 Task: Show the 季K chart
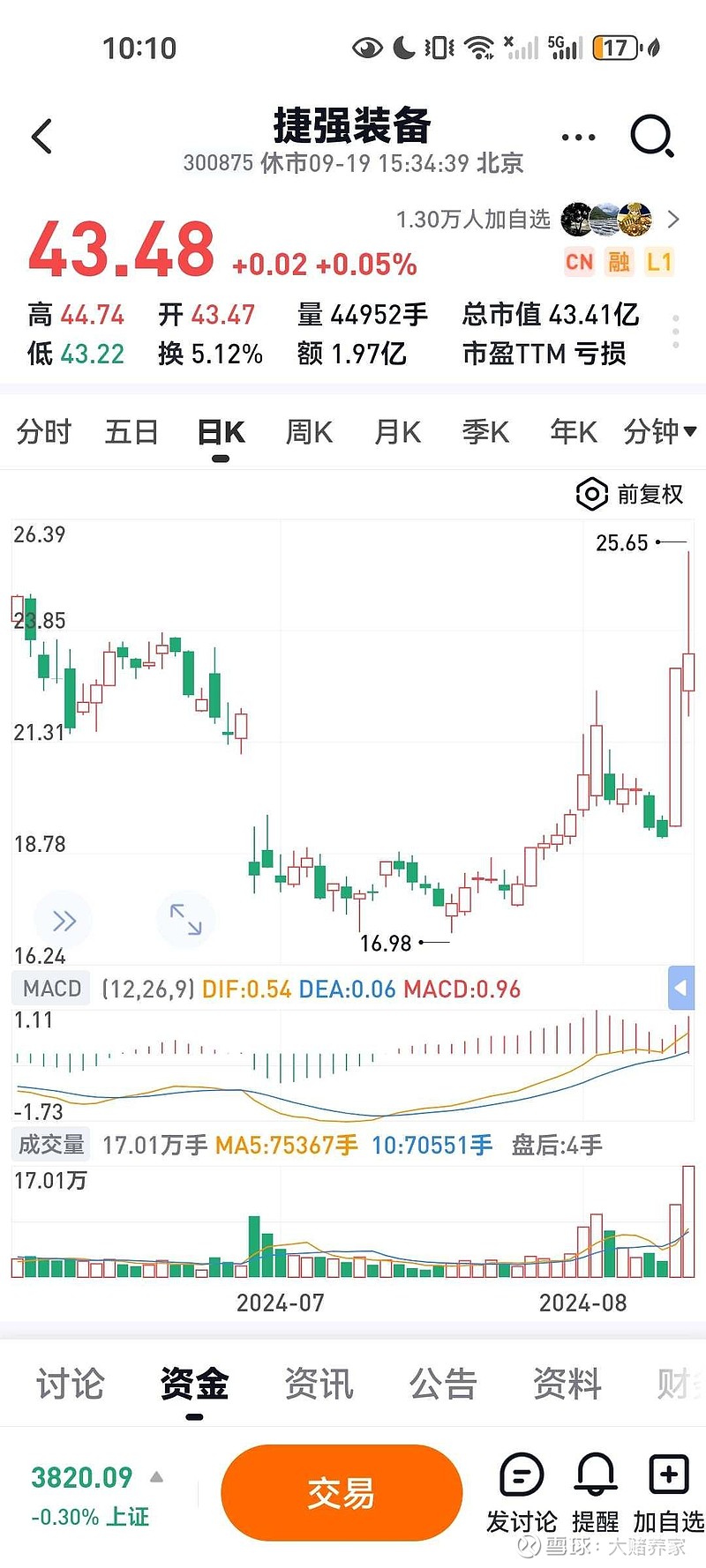point(485,432)
